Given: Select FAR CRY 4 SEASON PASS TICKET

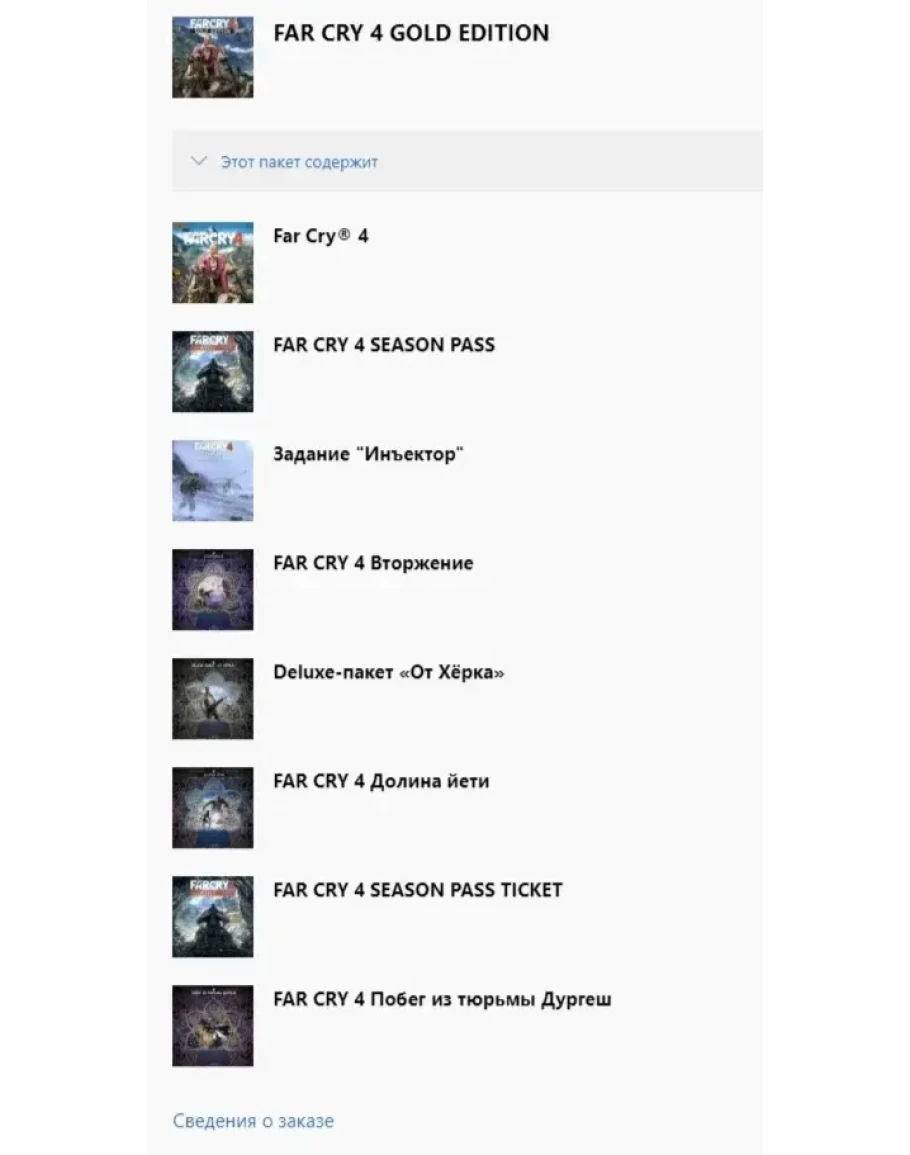Looking at the screenshot, I should pyautogui.click(x=417, y=890).
